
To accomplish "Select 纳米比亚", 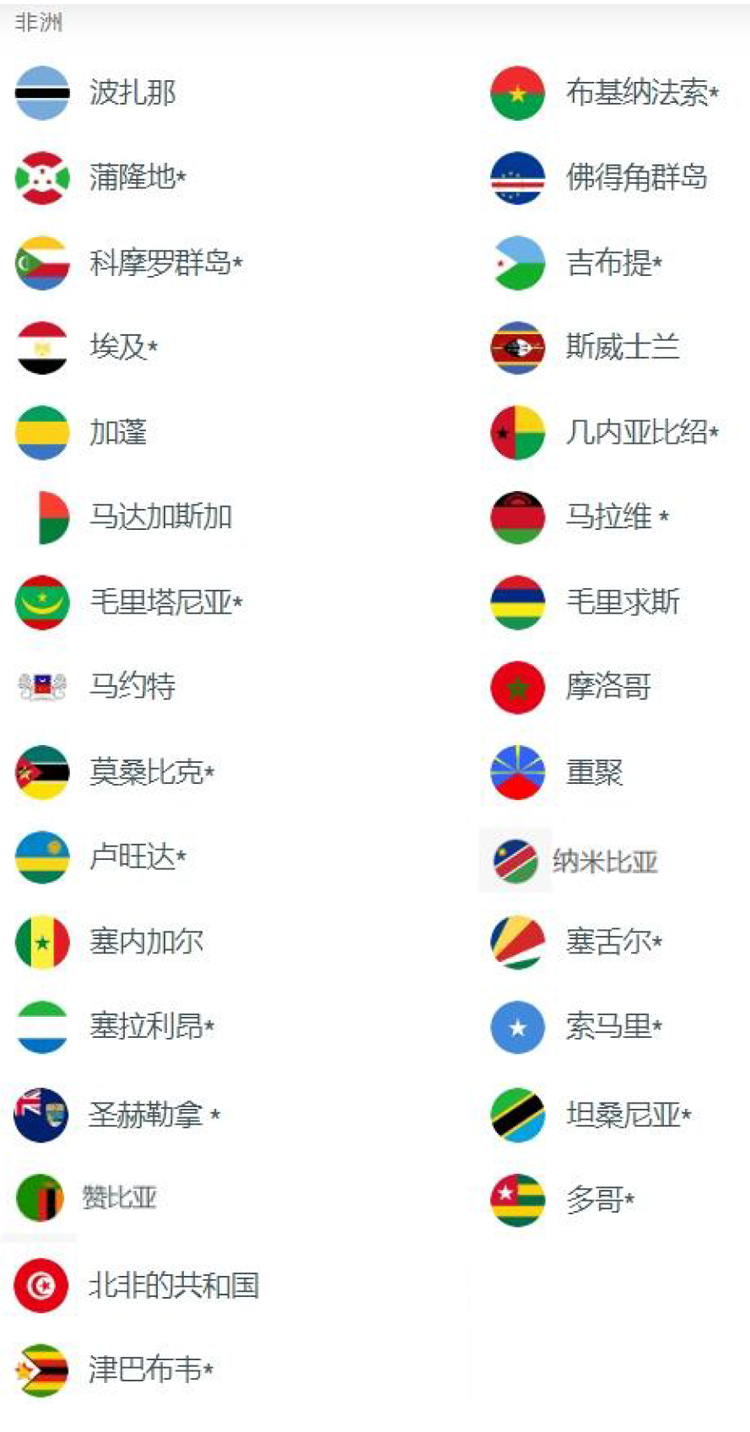I will [x=604, y=861].
